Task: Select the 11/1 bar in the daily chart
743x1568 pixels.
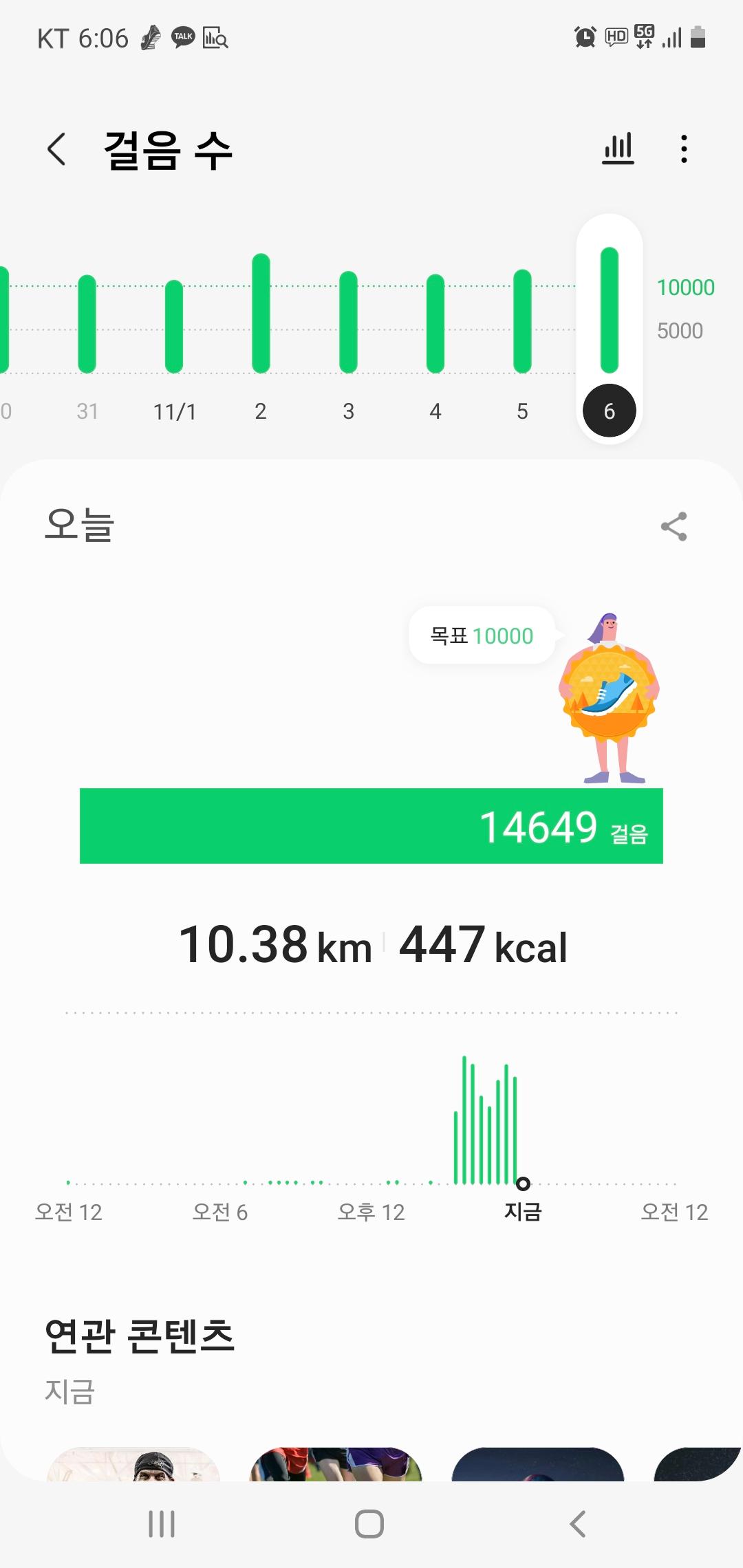Action: click(174, 327)
